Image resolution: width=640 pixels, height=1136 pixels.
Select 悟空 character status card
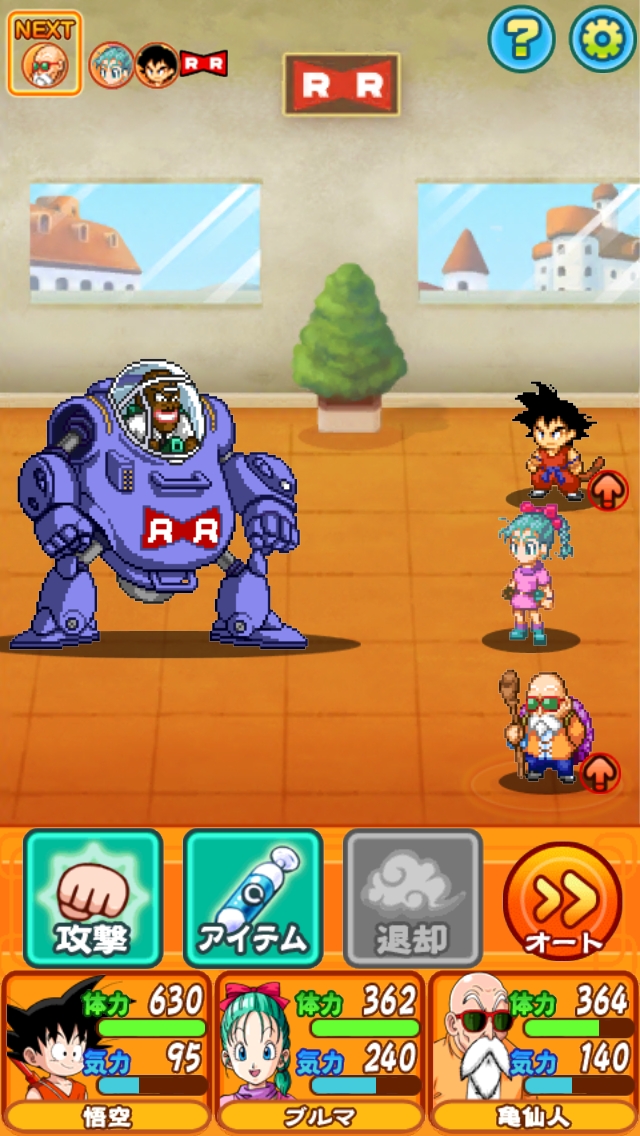tap(107, 1051)
